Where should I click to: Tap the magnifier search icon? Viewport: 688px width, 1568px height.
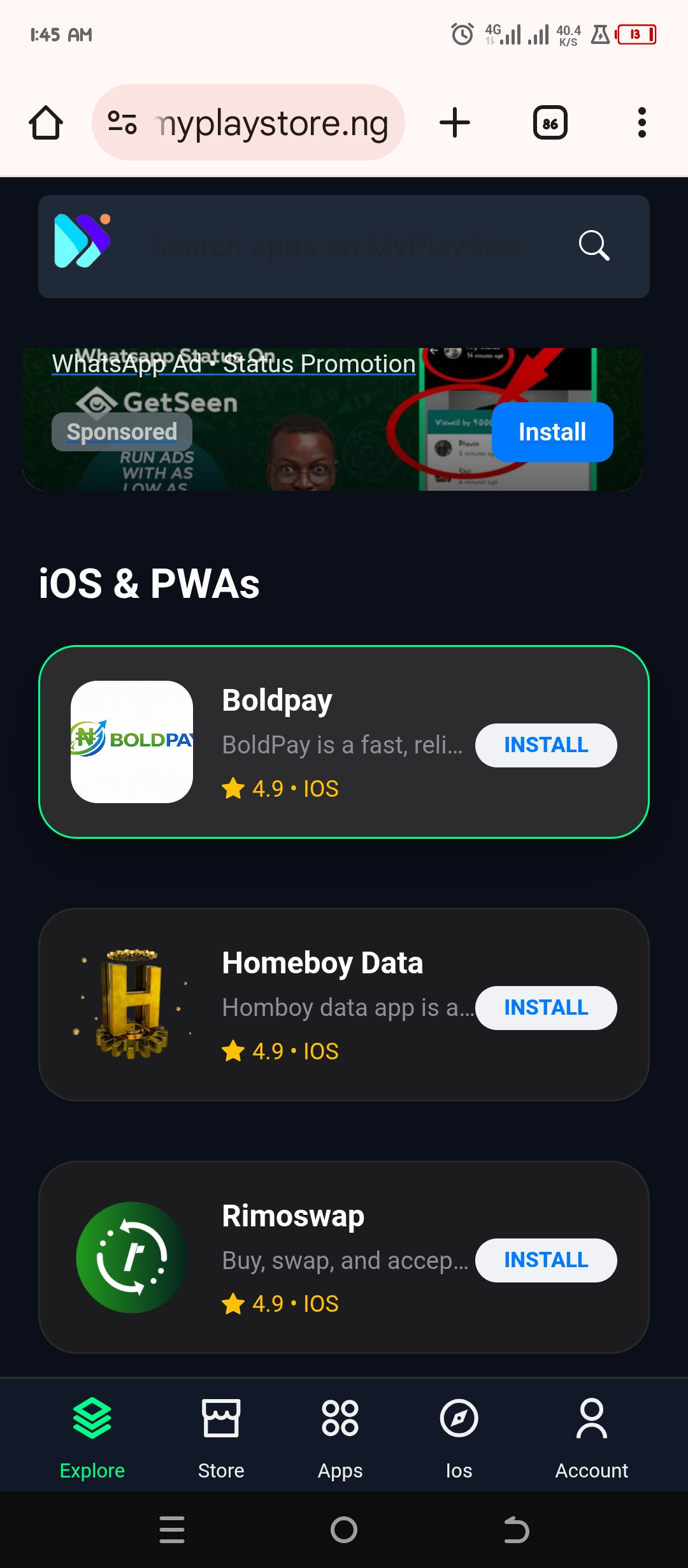[594, 245]
